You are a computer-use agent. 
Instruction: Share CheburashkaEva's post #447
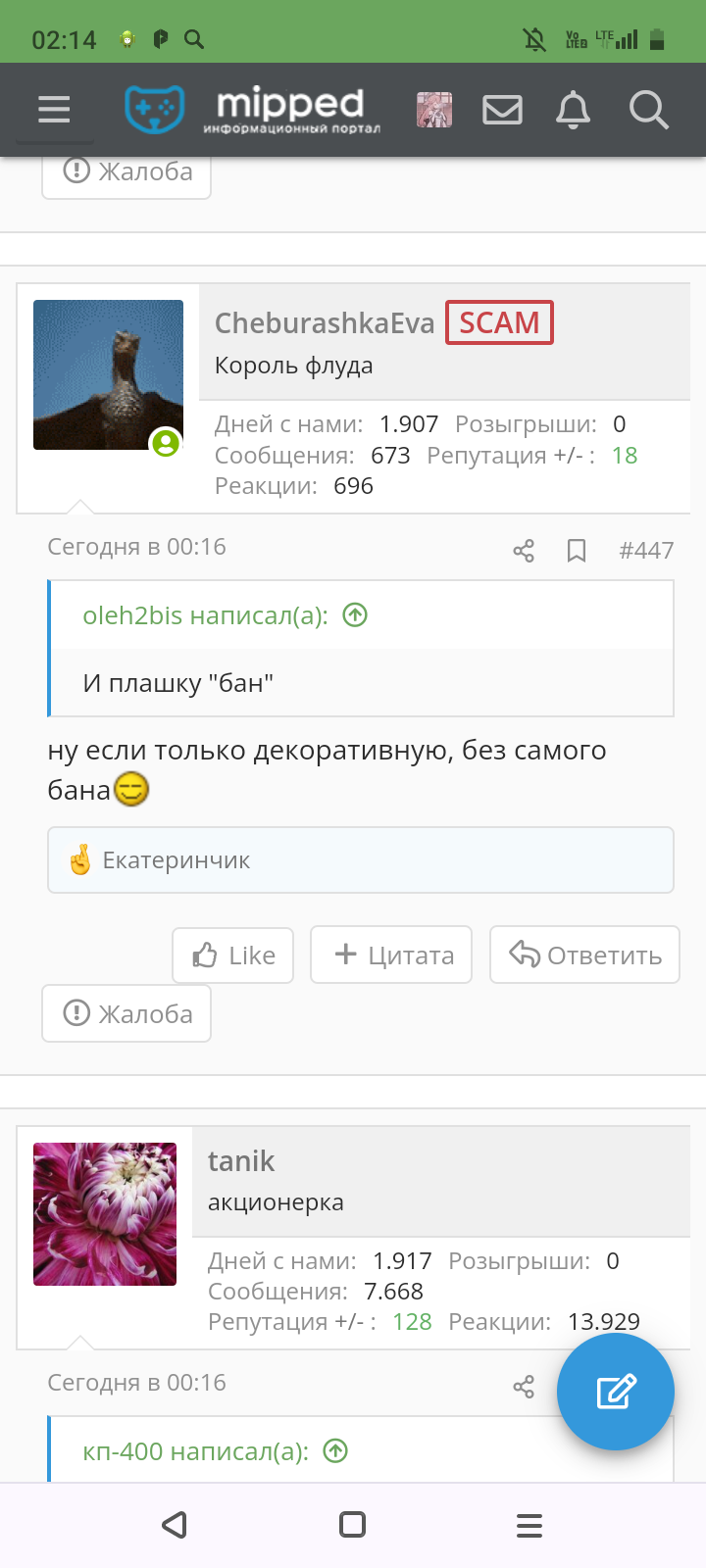click(524, 551)
